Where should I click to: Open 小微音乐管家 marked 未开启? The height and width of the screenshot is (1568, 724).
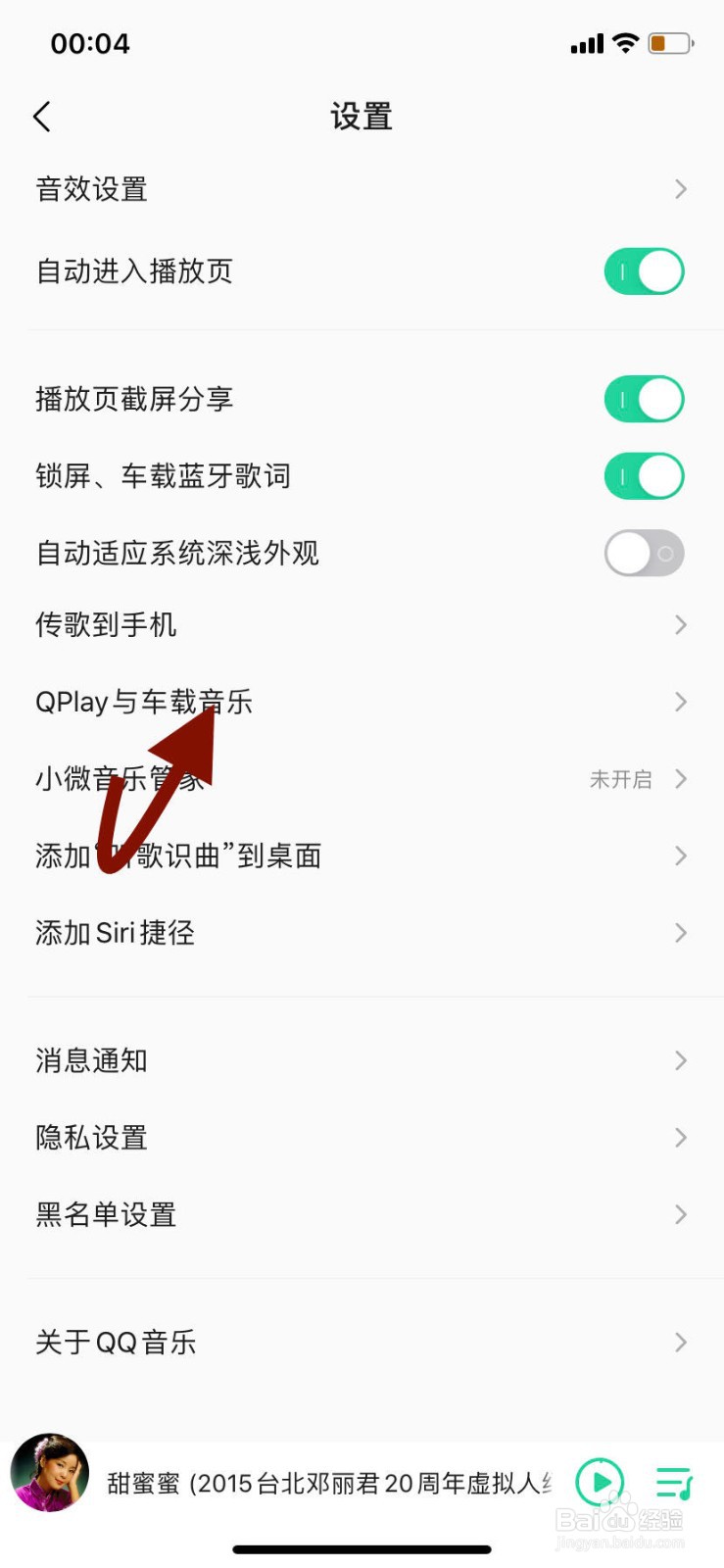click(362, 779)
